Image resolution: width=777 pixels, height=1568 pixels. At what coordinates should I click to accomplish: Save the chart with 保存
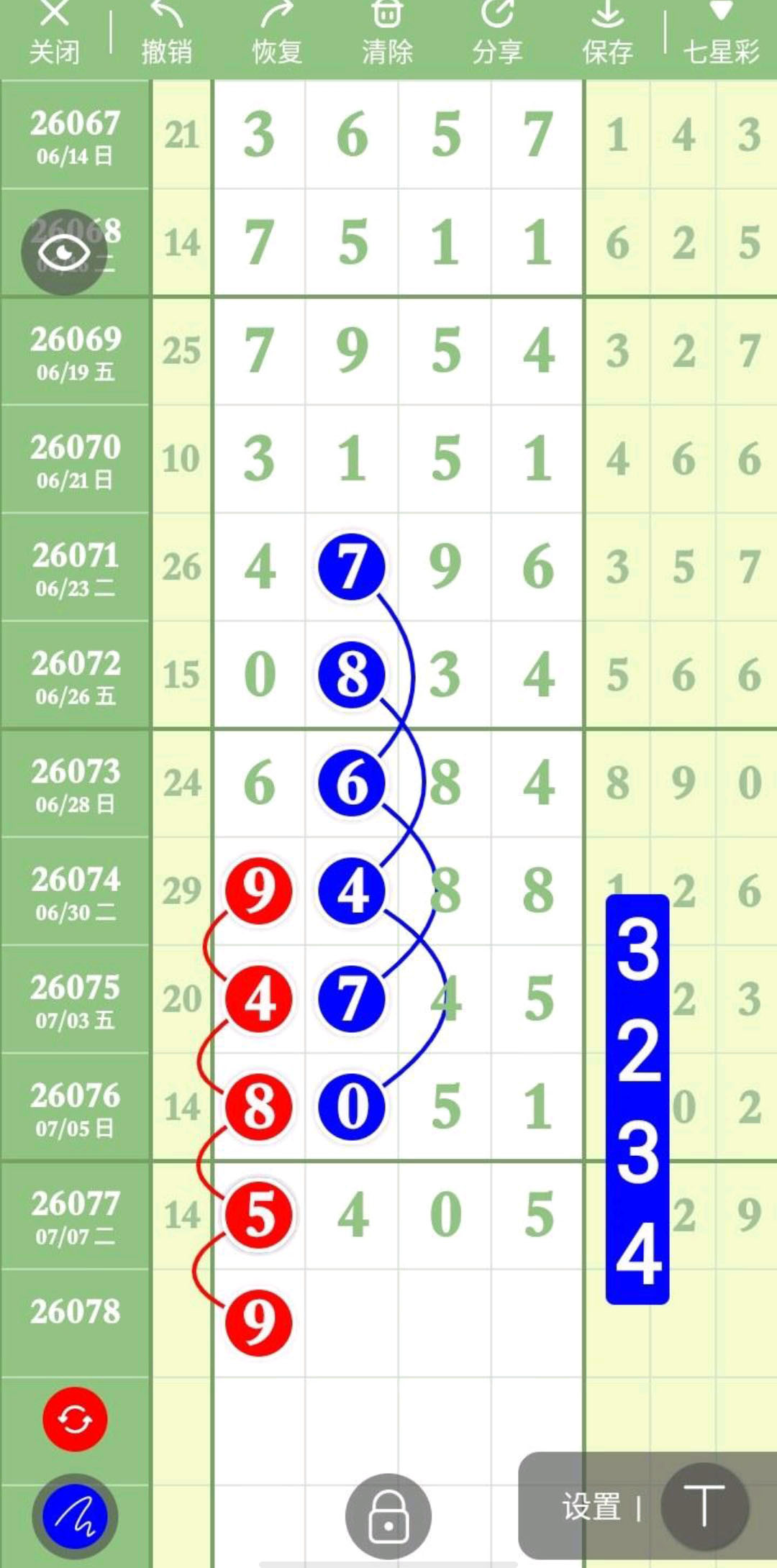pos(608,34)
